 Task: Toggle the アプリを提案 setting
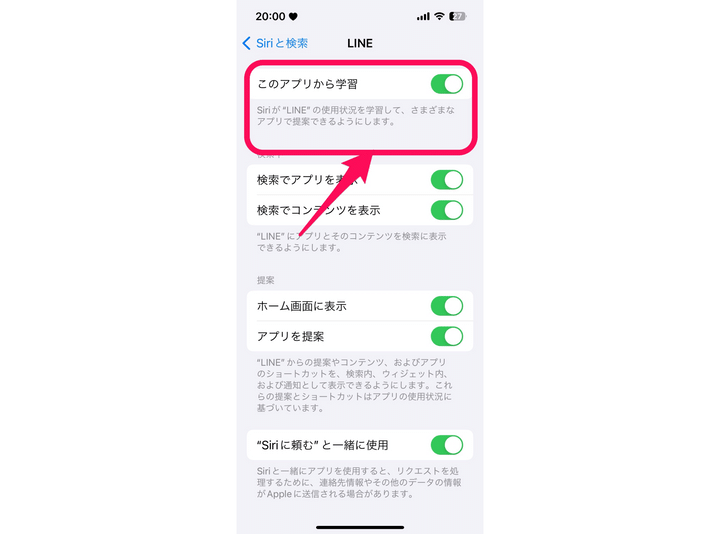[446, 336]
